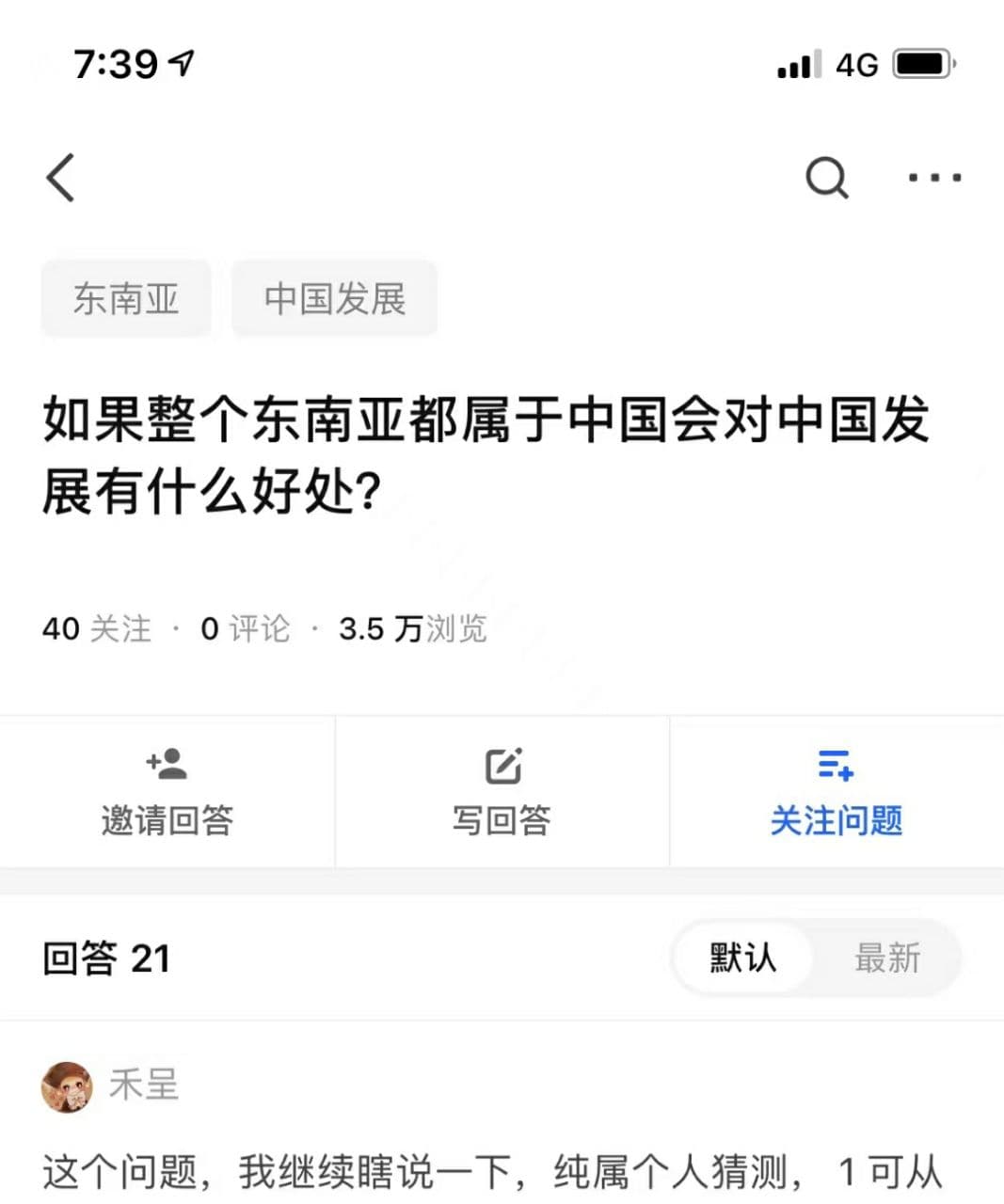
Task: Tap 邀请回答 to invite answers
Action: tap(167, 792)
